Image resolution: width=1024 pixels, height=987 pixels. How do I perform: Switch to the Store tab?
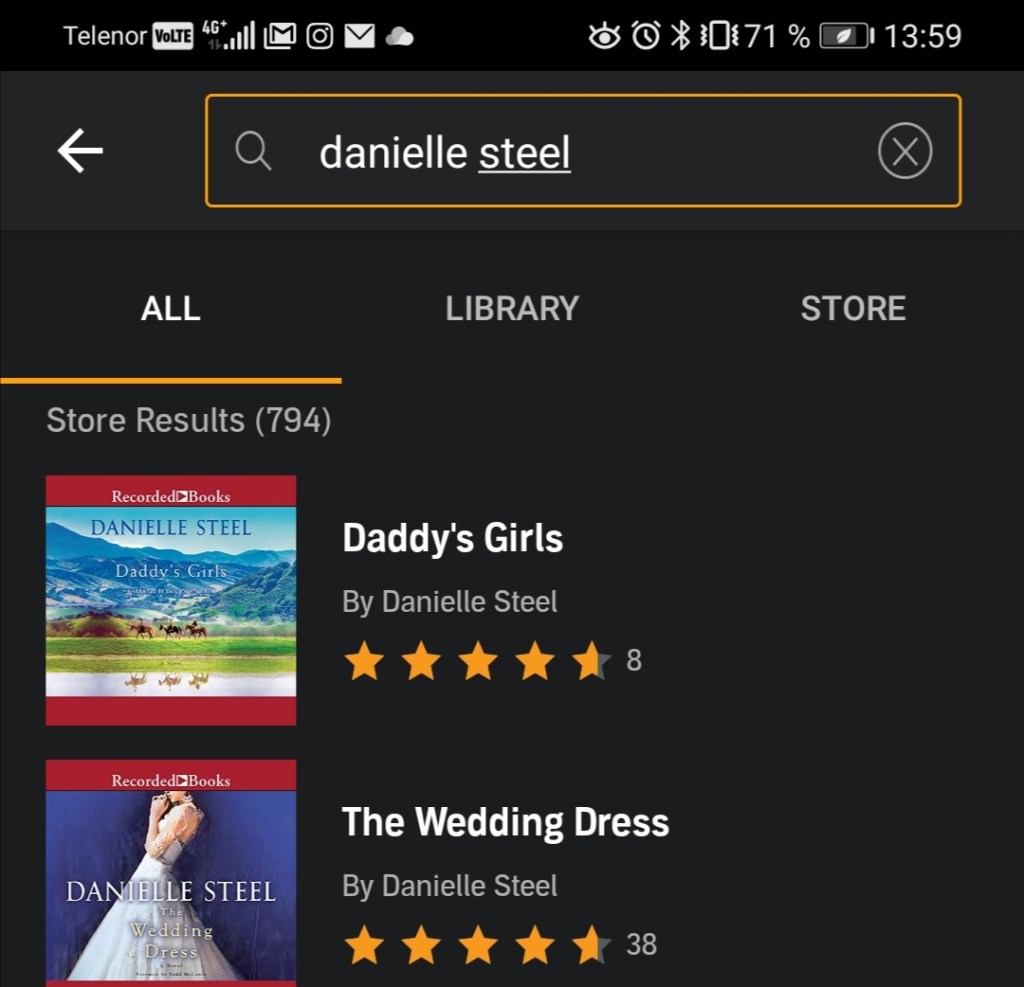coord(853,309)
